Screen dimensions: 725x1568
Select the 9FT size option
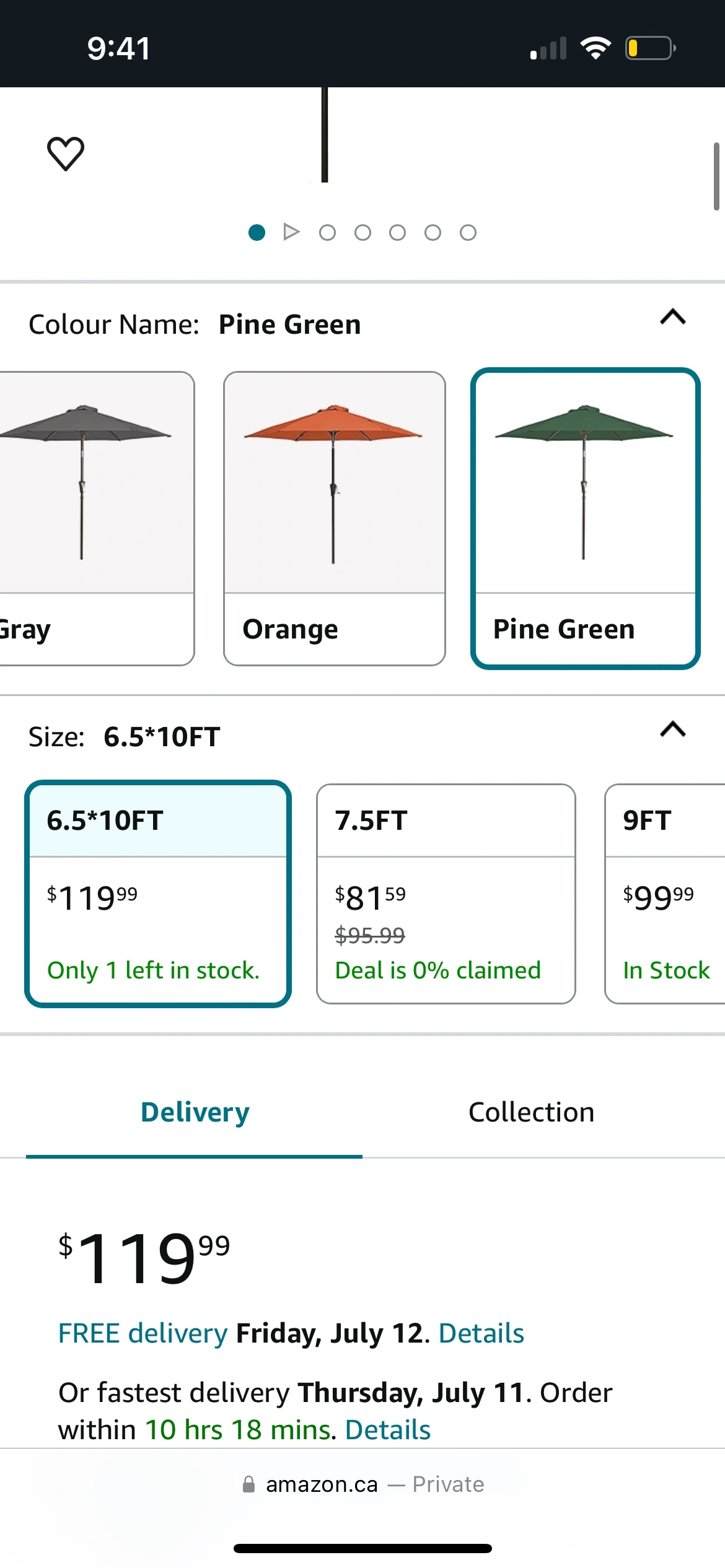pyautogui.click(x=666, y=893)
